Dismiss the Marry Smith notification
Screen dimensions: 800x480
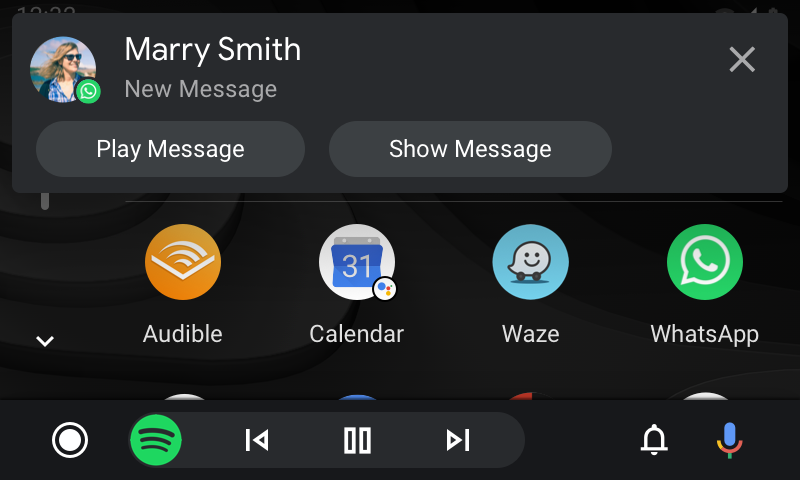tap(742, 60)
